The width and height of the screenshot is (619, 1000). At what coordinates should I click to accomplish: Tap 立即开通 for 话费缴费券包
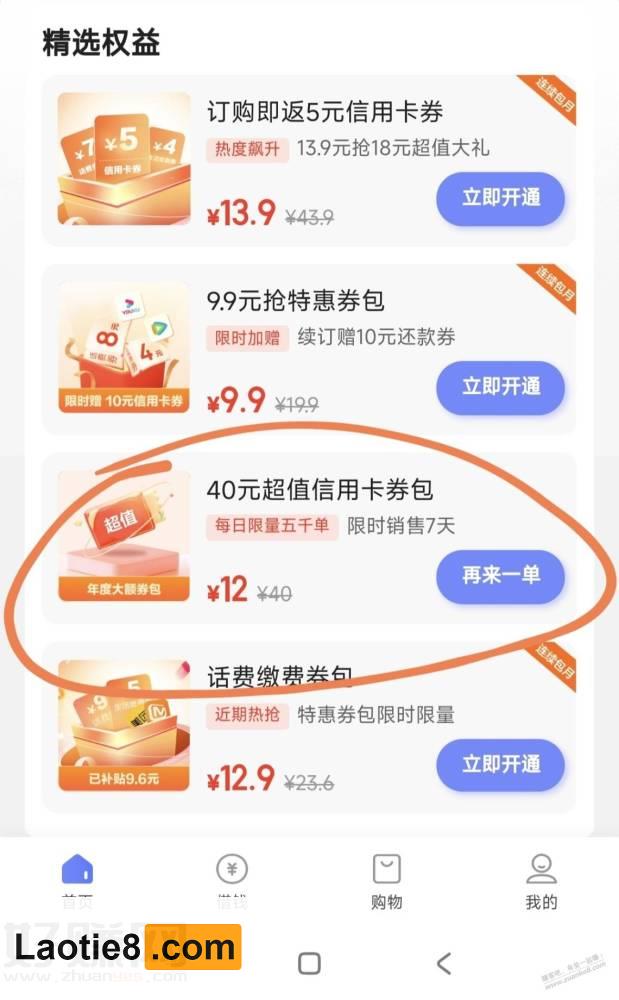(x=500, y=765)
